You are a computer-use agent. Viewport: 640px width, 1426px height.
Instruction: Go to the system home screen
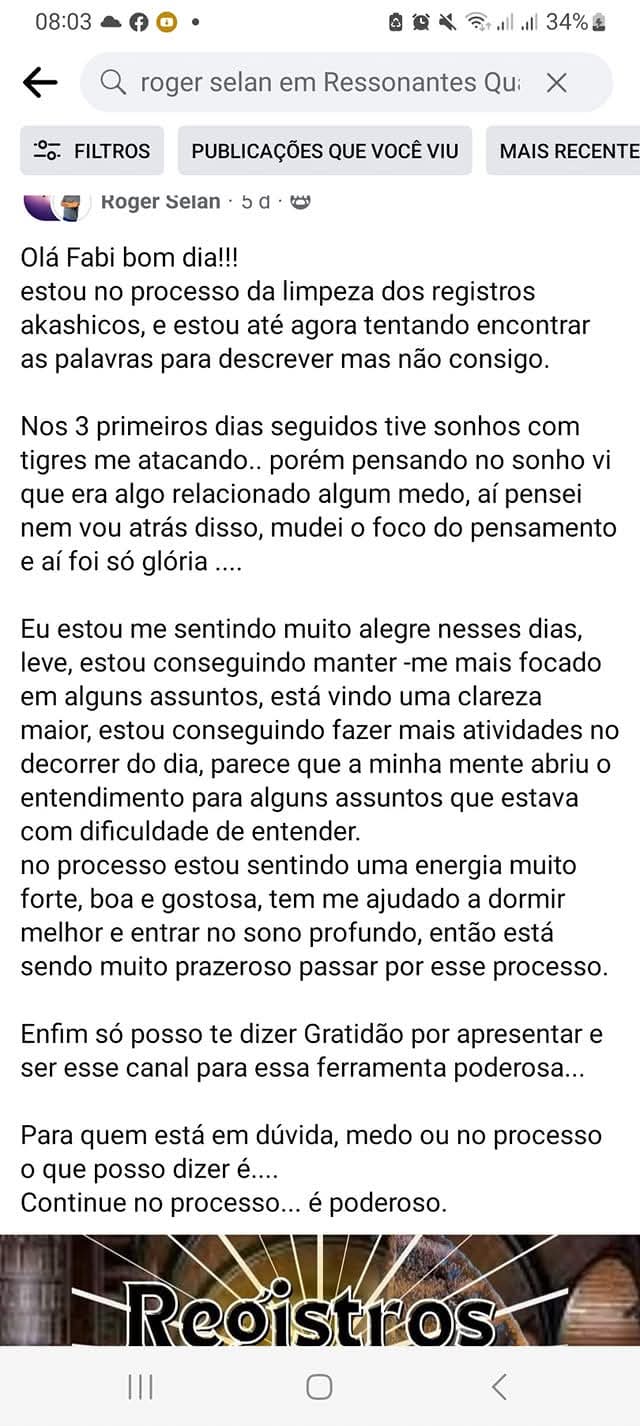tap(319, 1386)
